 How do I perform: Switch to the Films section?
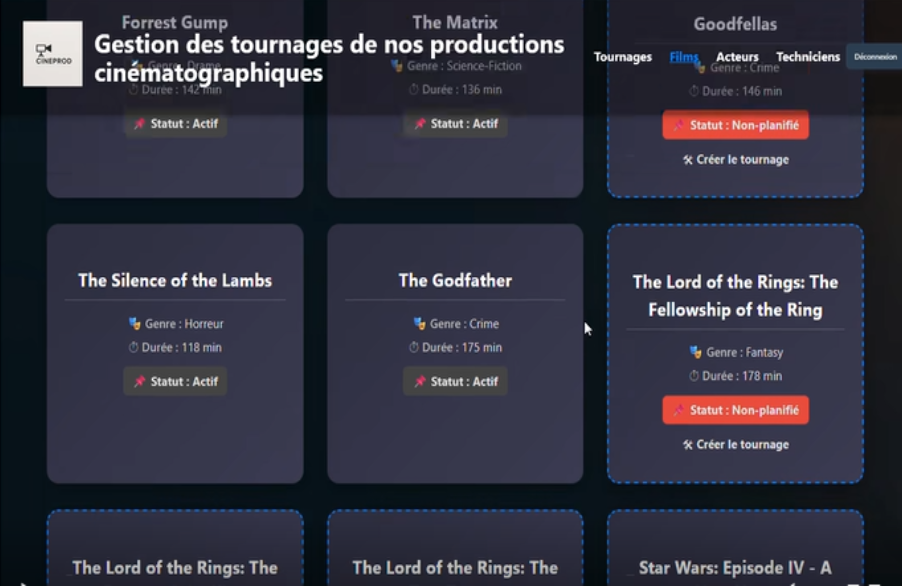(684, 57)
